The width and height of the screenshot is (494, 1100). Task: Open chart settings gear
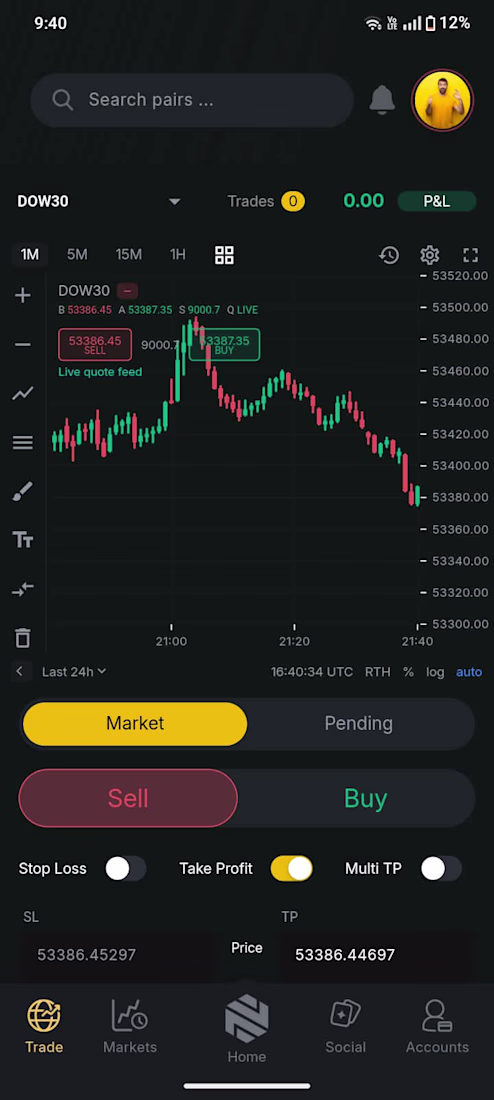tap(429, 255)
